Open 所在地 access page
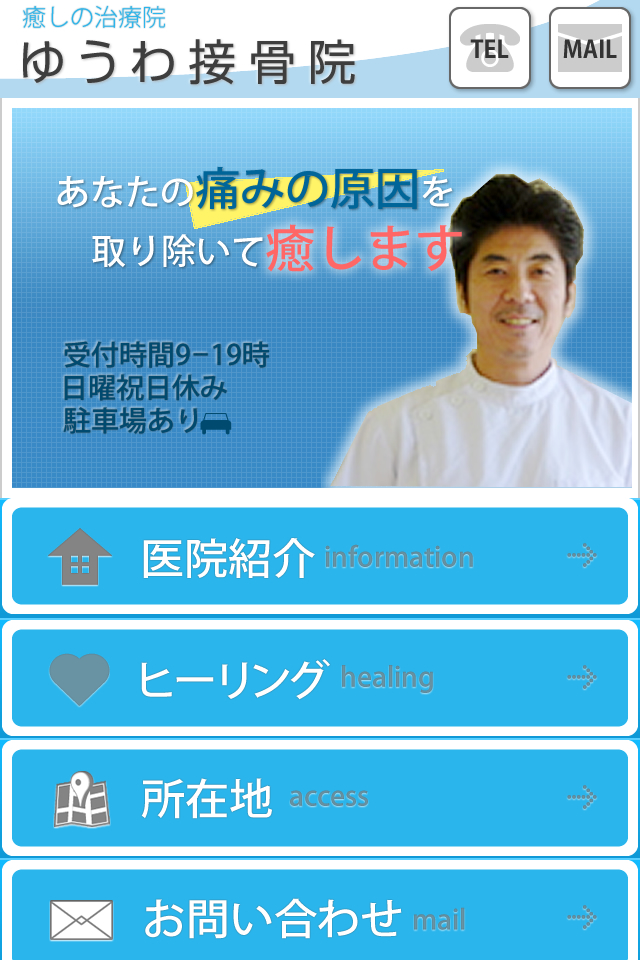The width and height of the screenshot is (640, 960). point(320,798)
